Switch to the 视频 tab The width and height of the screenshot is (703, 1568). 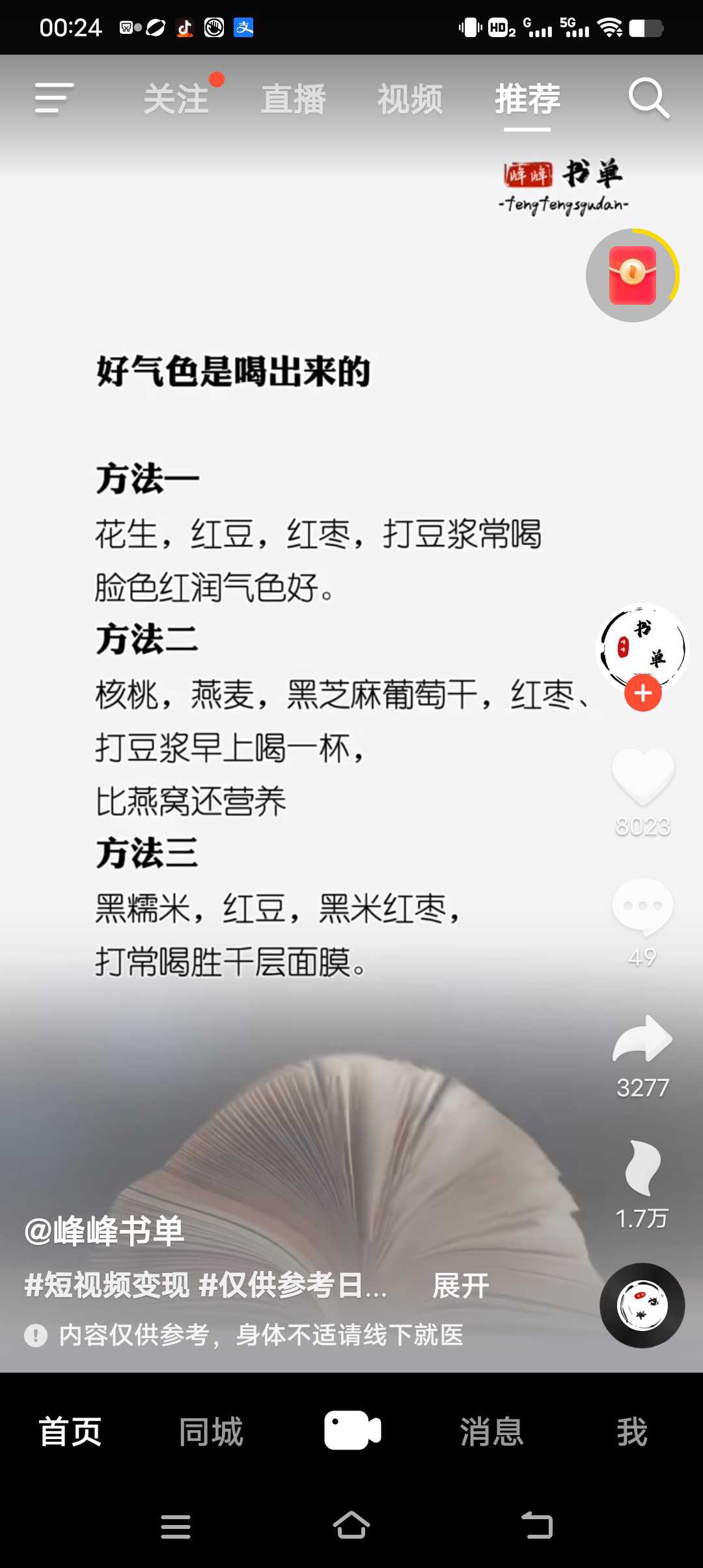pyautogui.click(x=410, y=99)
